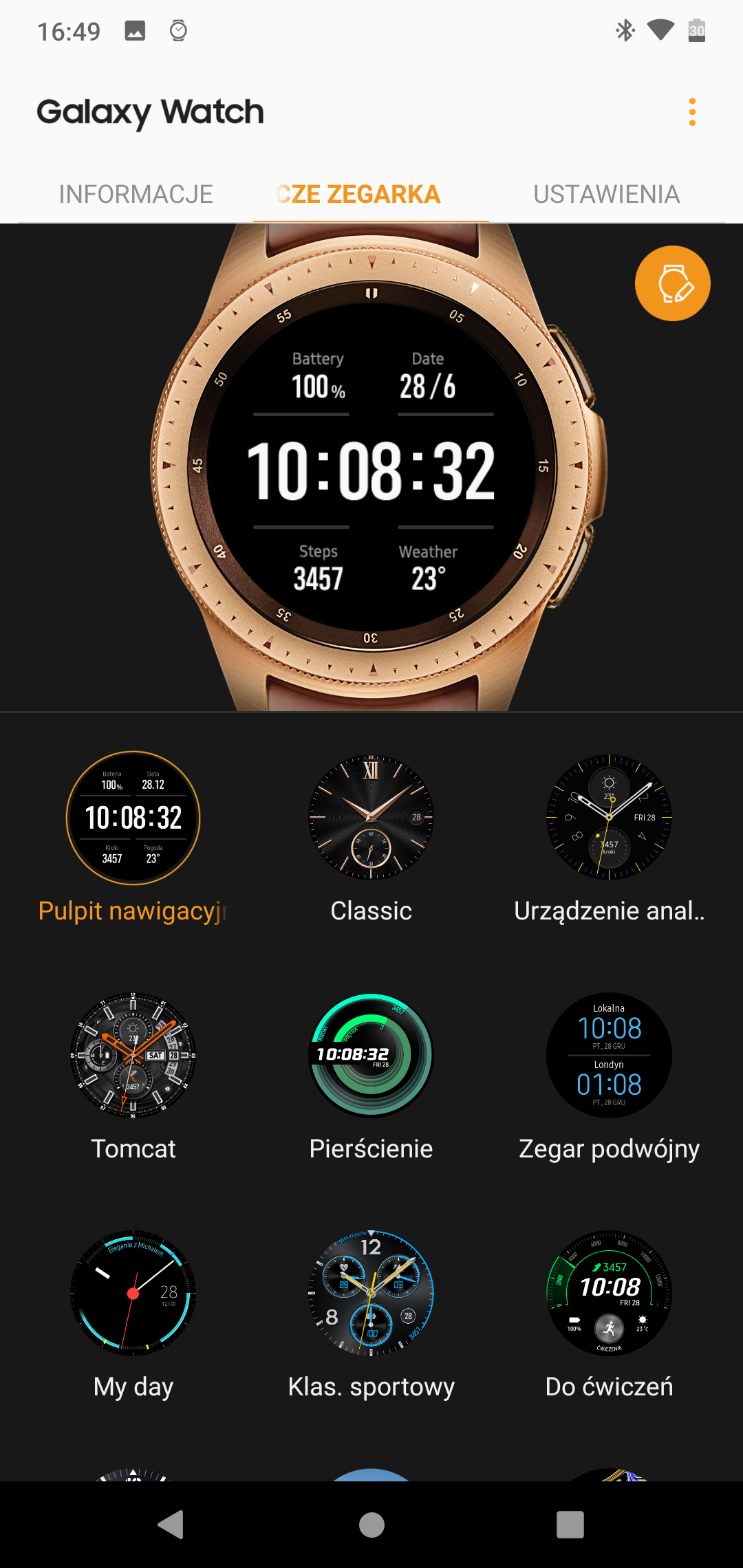Go back with the system back button
Screen dimensions: 743x1568
pyautogui.click(x=171, y=1525)
